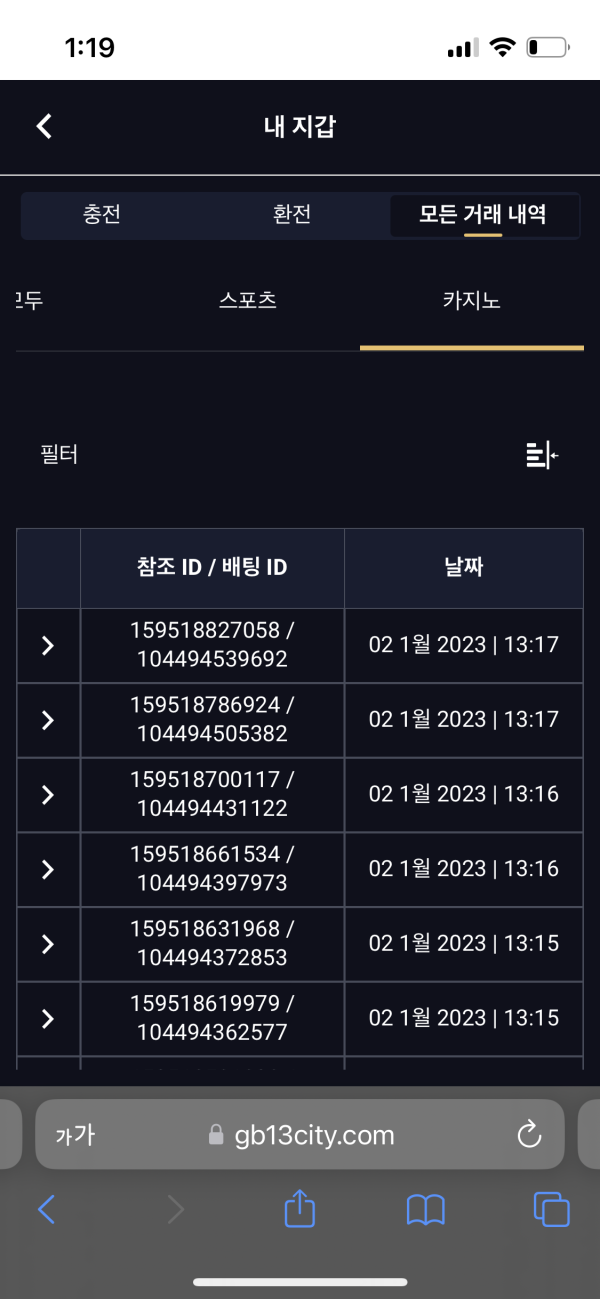Show all open Safari tabs
This screenshot has width=600, height=1299.
click(551, 1210)
